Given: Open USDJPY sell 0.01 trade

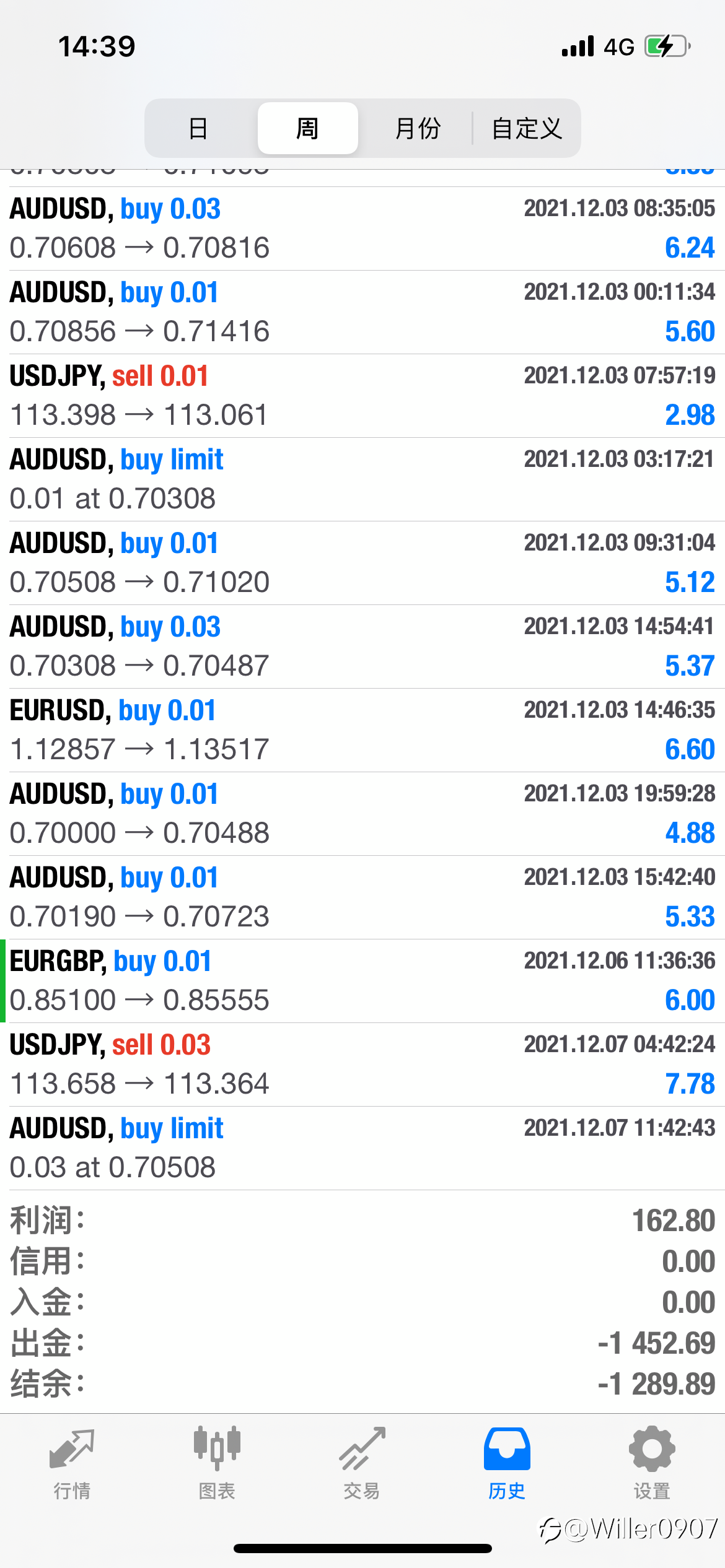Looking at the screenshot, I should click(362, 396).
